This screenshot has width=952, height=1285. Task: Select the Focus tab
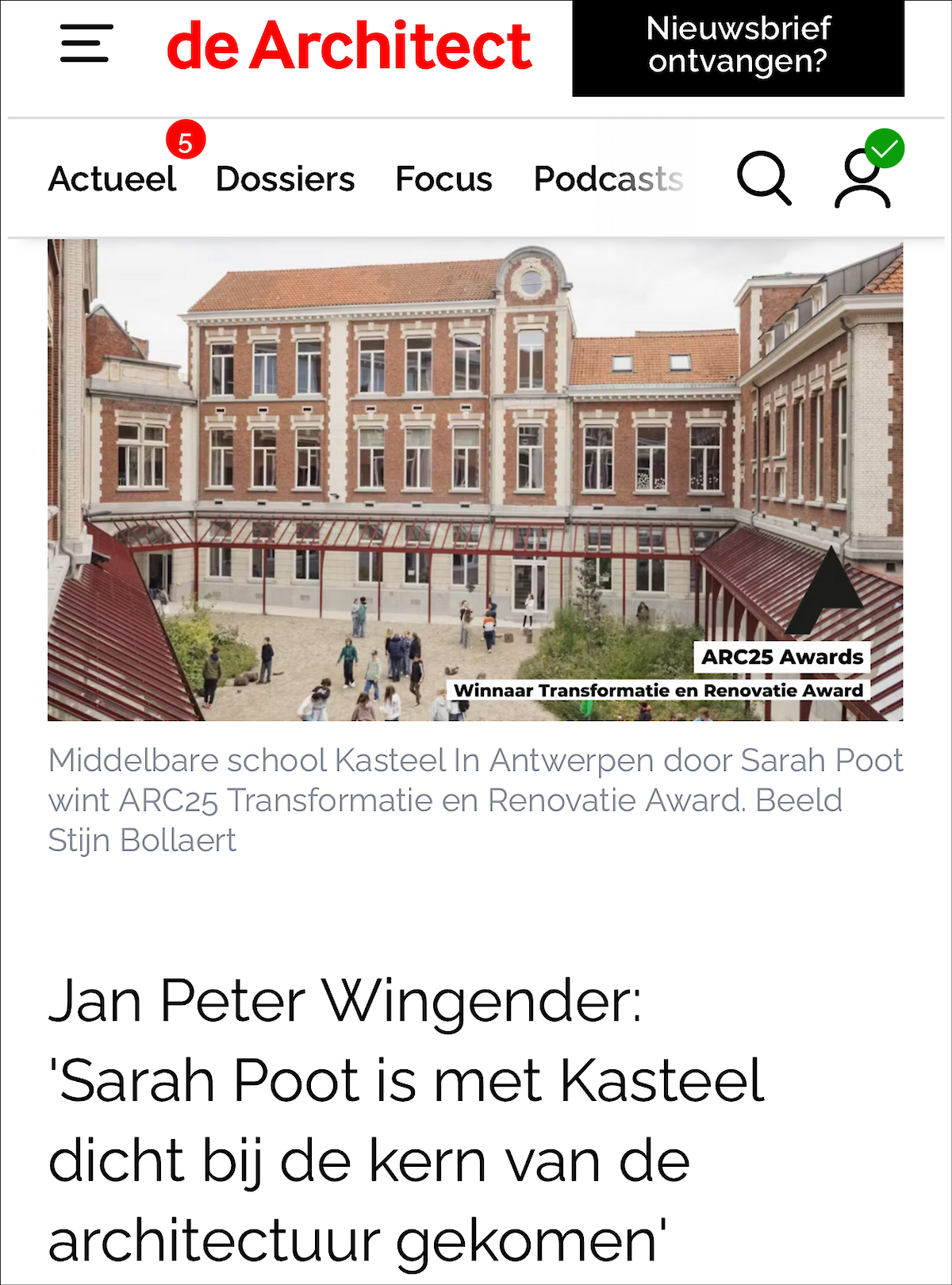click(x=443, y=179)
